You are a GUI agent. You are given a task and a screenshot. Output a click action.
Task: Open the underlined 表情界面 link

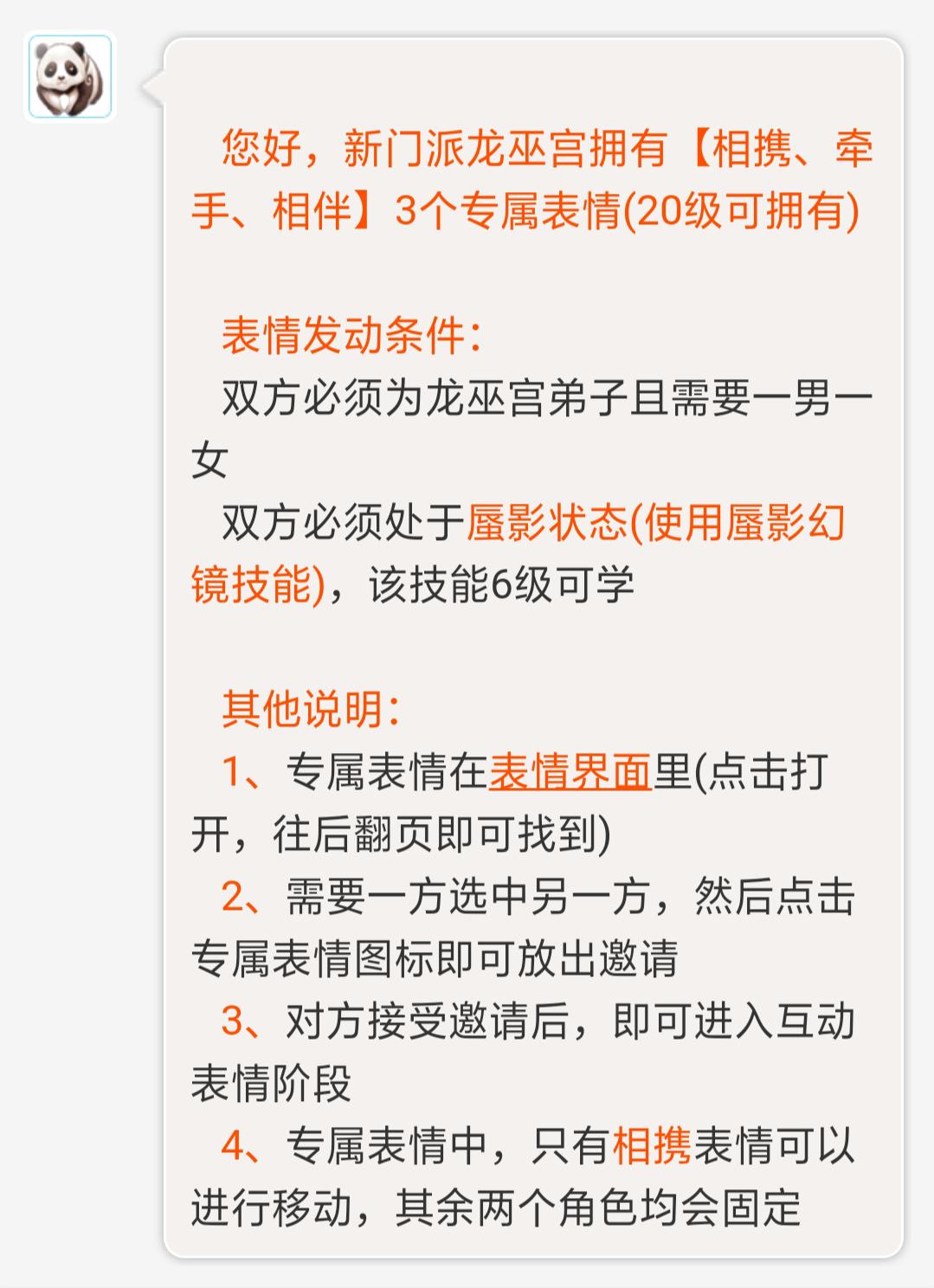click(570, 772)
